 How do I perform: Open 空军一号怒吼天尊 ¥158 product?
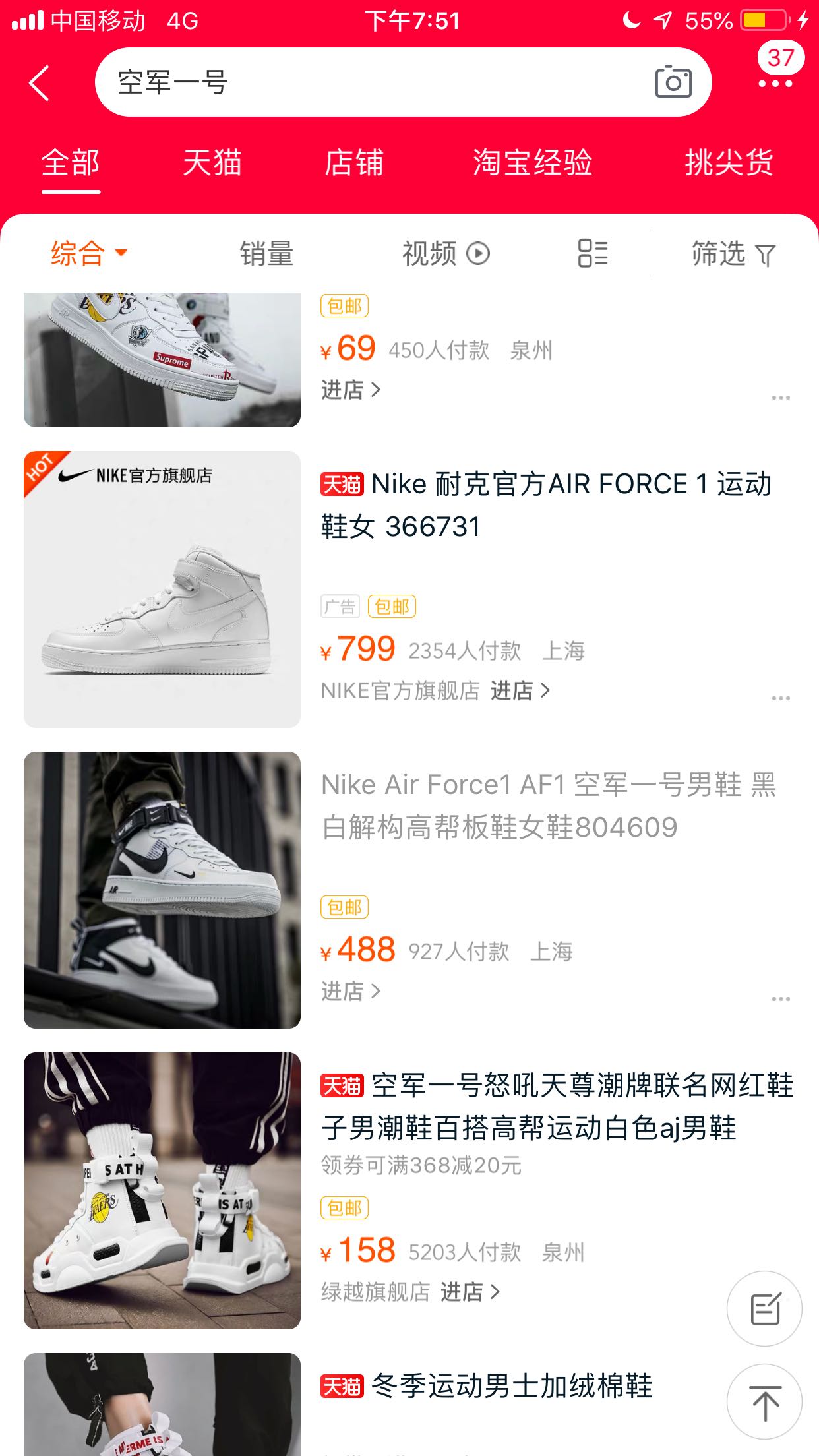point(557,1107)
